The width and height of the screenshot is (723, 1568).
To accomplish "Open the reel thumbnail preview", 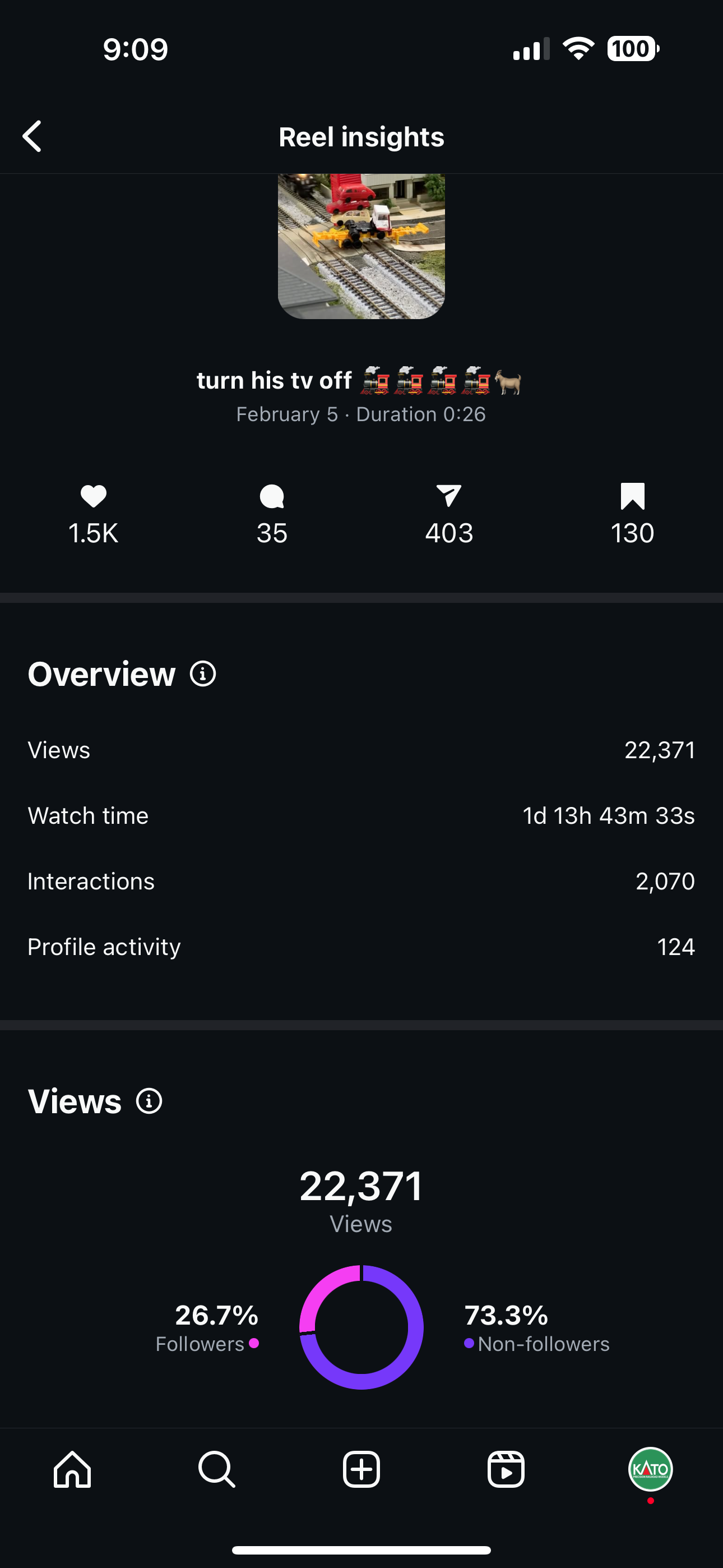I will click(361, 246).
